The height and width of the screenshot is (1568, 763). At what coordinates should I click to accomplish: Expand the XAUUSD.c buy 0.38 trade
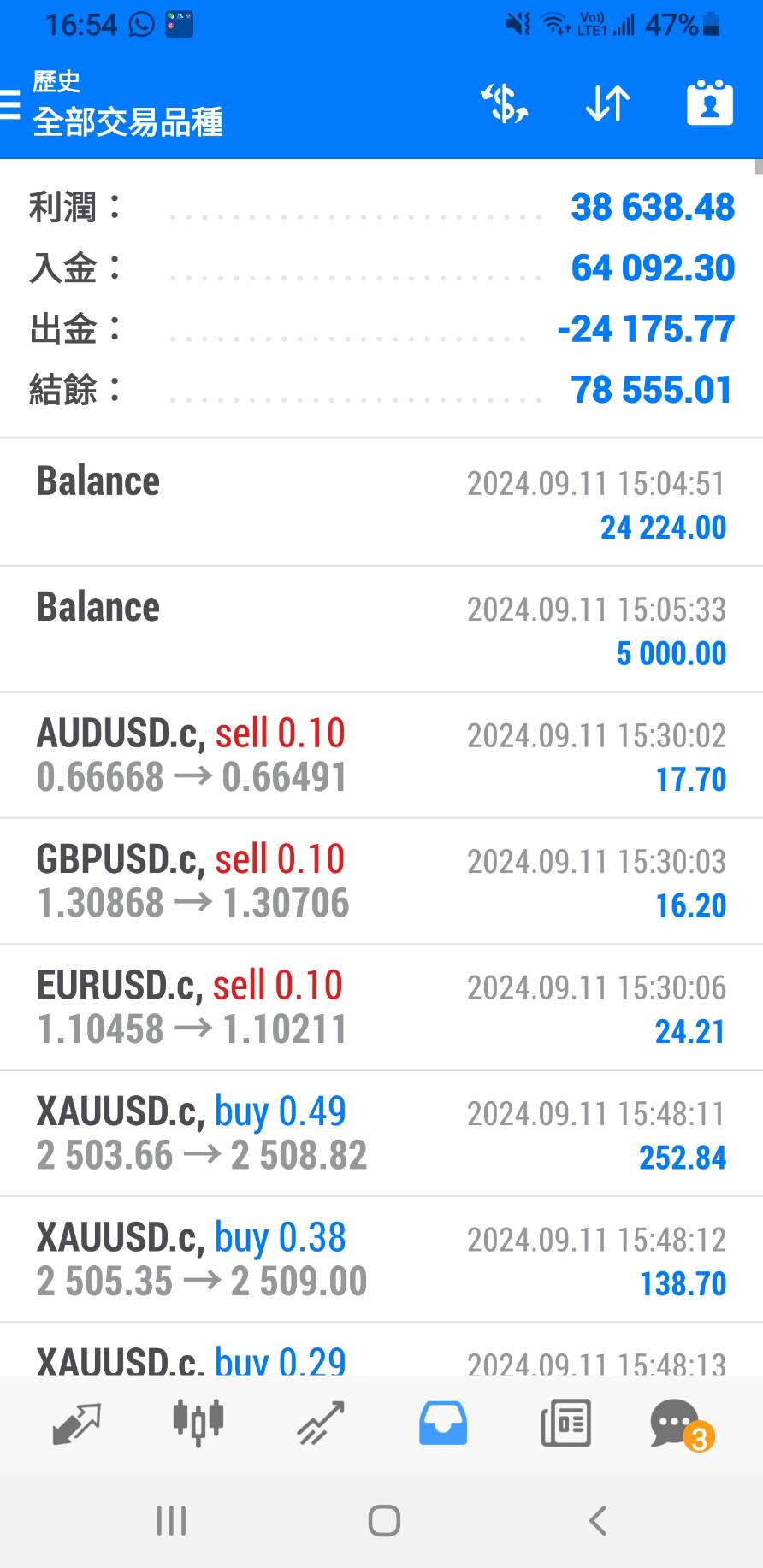point(381,1259)
